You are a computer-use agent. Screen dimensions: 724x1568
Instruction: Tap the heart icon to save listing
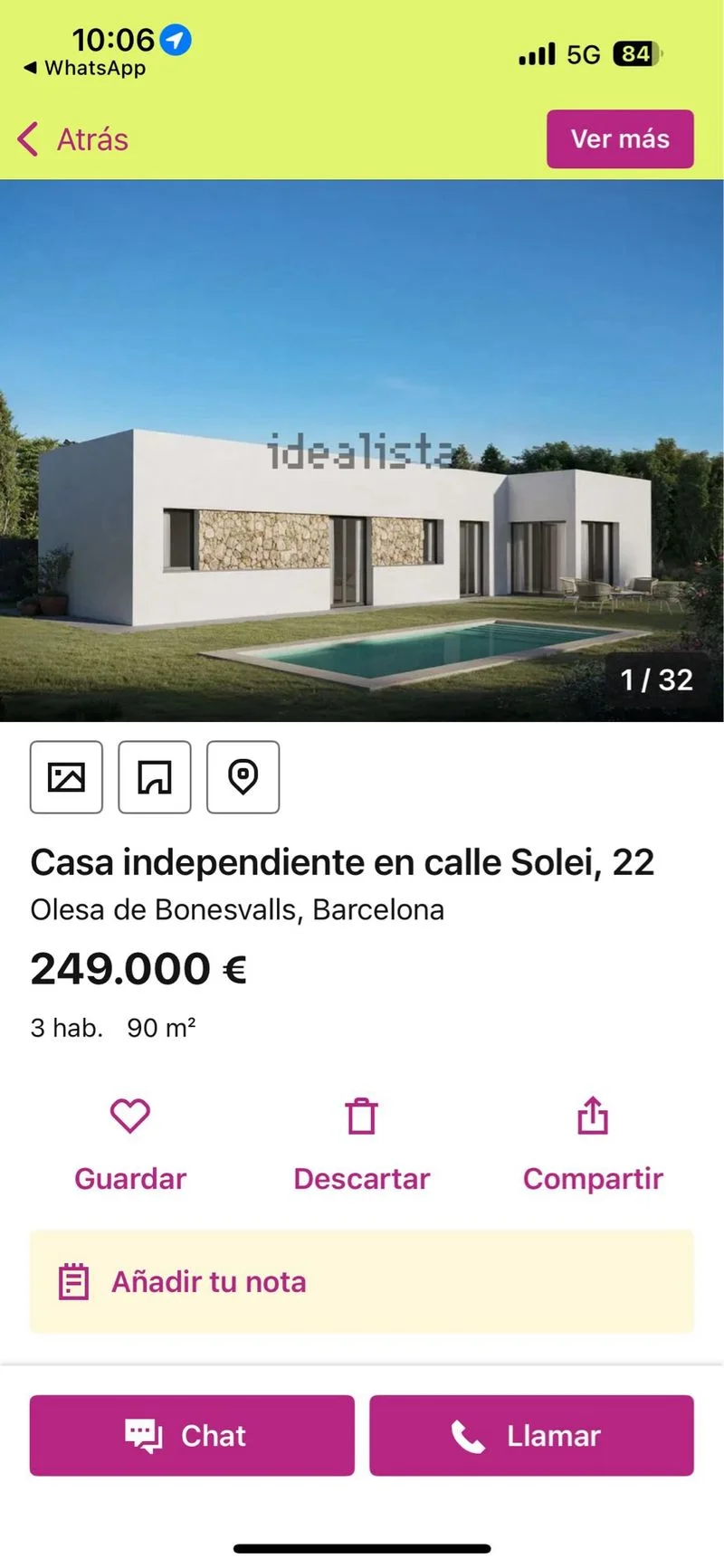coord(129,1115)
